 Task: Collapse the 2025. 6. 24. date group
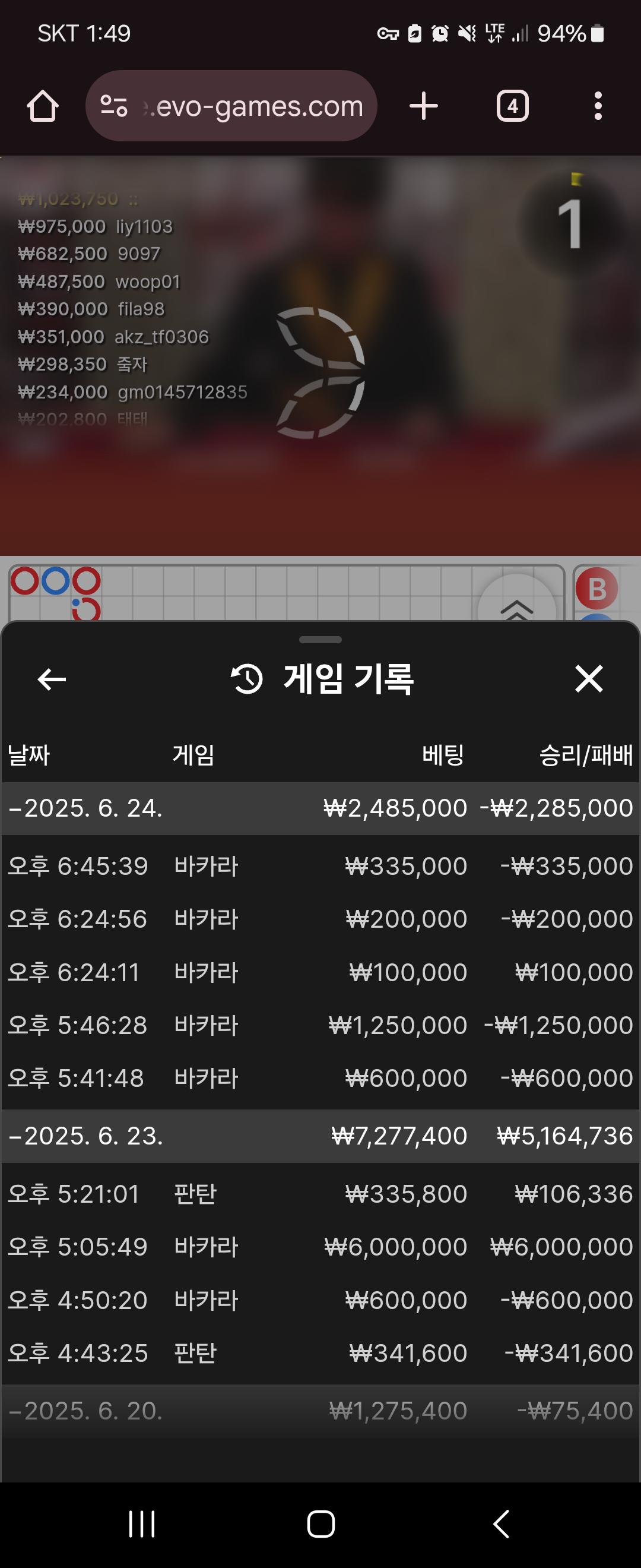(85, 808)
